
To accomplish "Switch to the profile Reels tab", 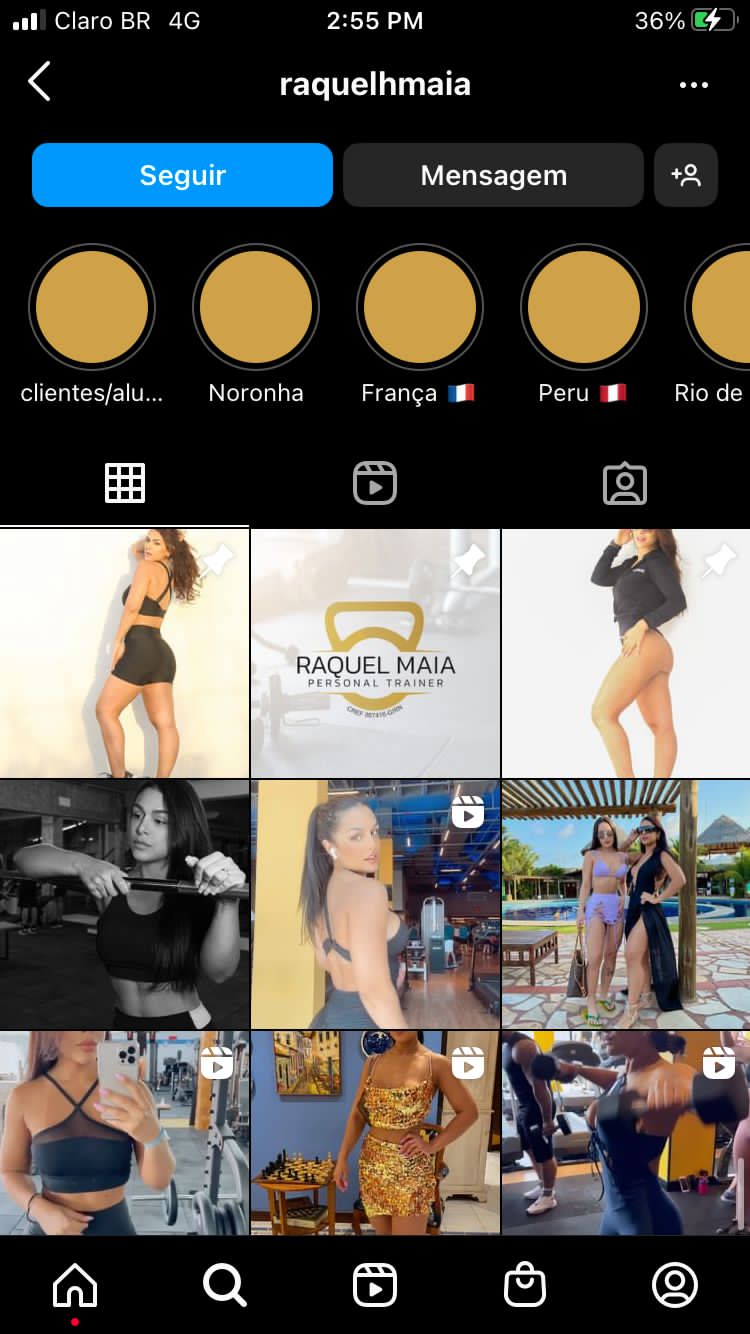I will [x=375, y=483].
